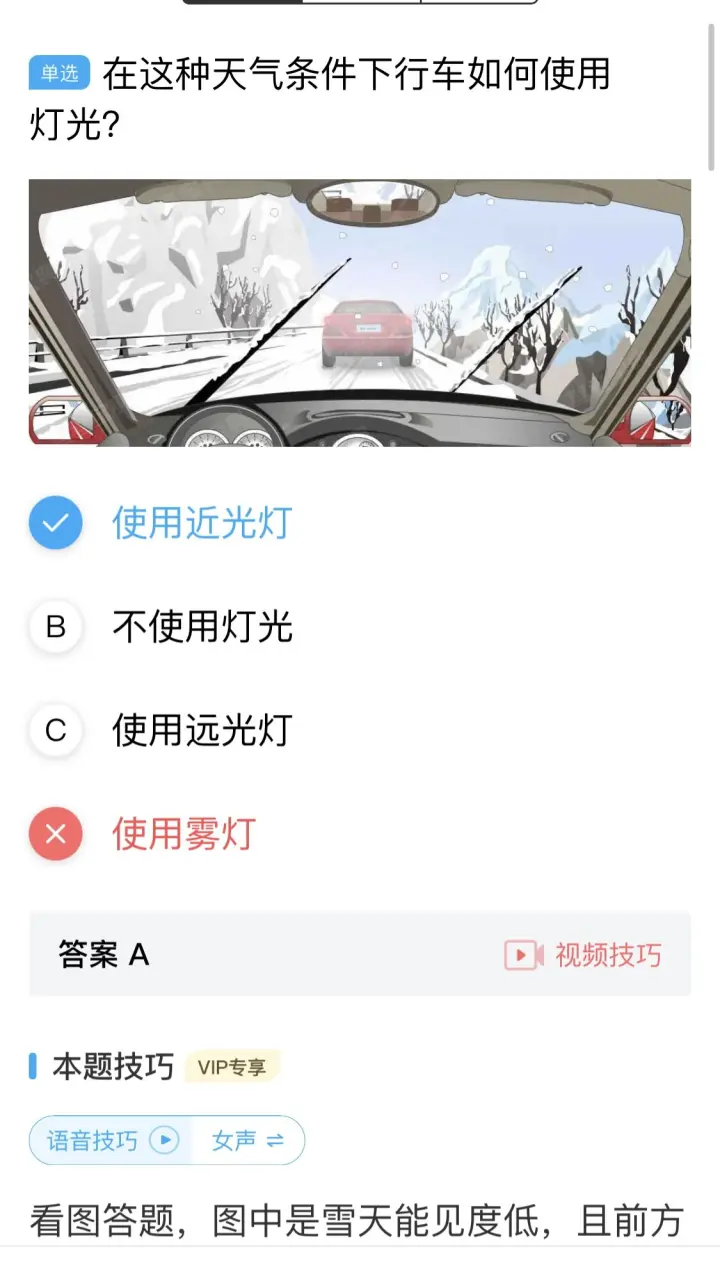Select answer 使用近光灯
The height and width of the screenshot is (1263, 720).
(x=200, y=523)
